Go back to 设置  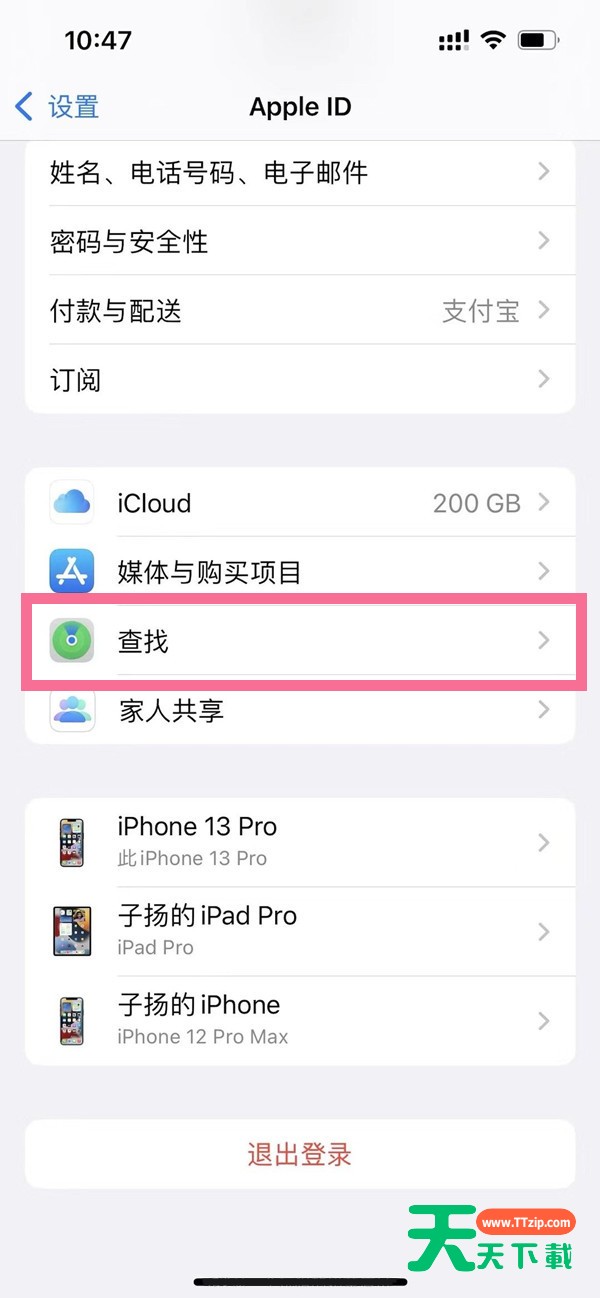point(58,106)
